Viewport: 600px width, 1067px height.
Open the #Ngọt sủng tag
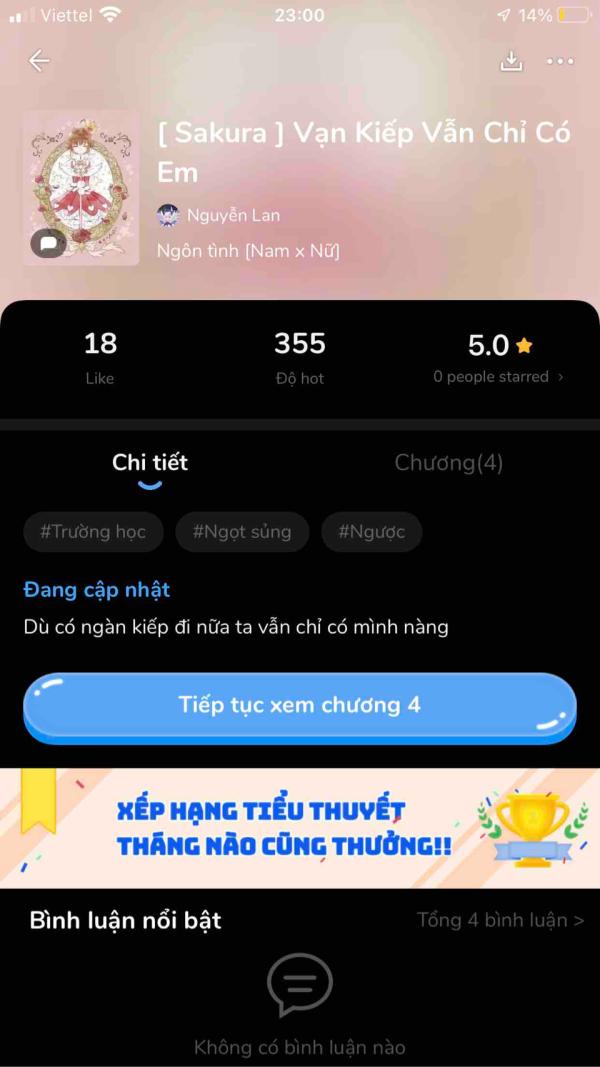tap(242, 532)
